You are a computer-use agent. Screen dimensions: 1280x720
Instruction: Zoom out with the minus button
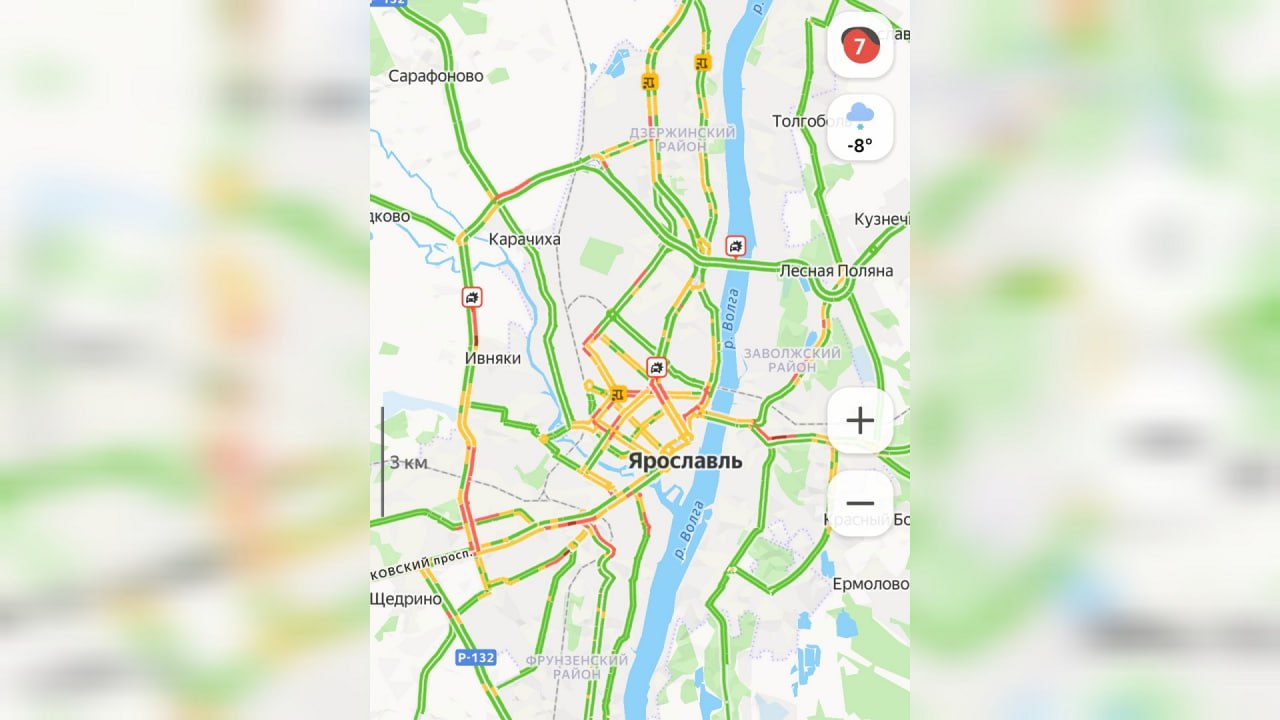point(860,504)
